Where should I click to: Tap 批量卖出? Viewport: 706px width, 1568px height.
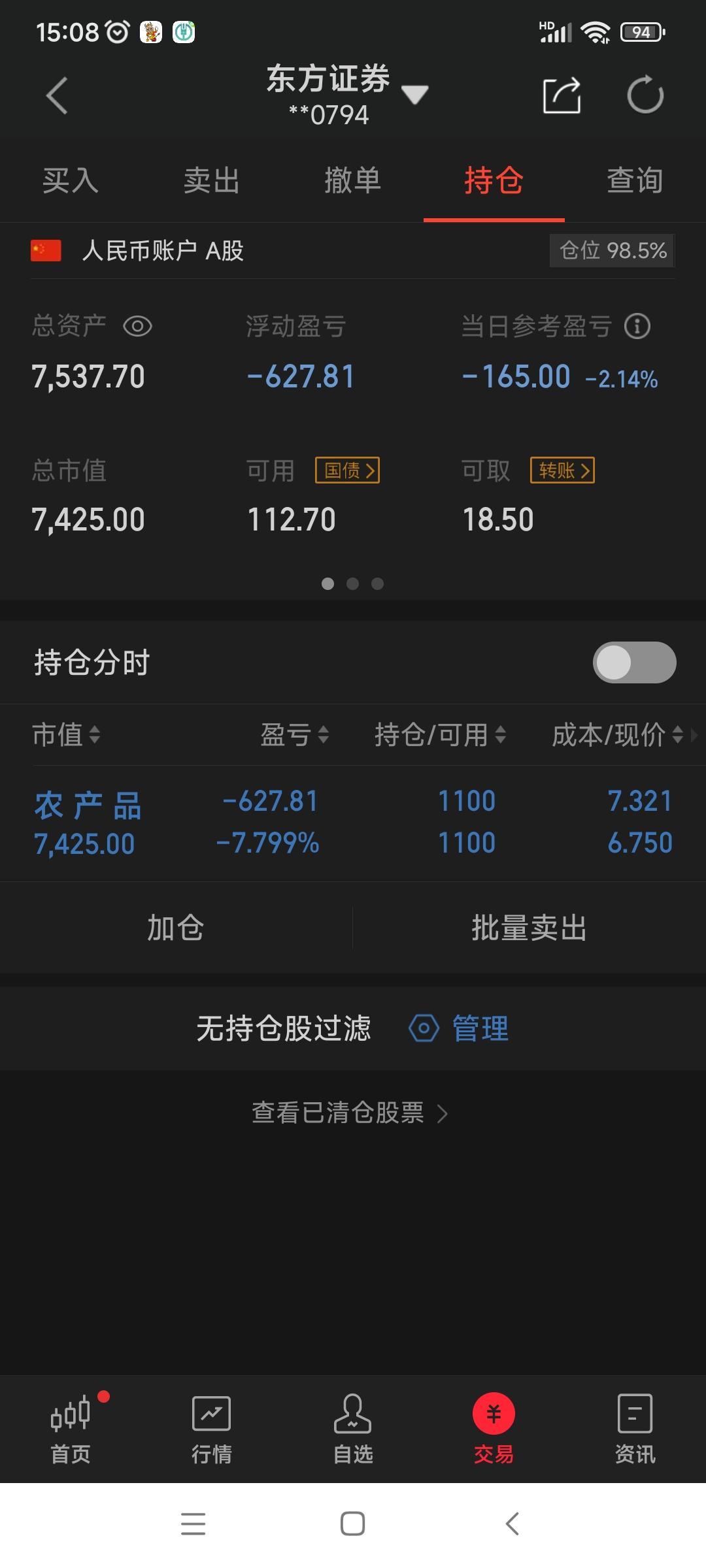pyautogui.click(x=529, y=928)
